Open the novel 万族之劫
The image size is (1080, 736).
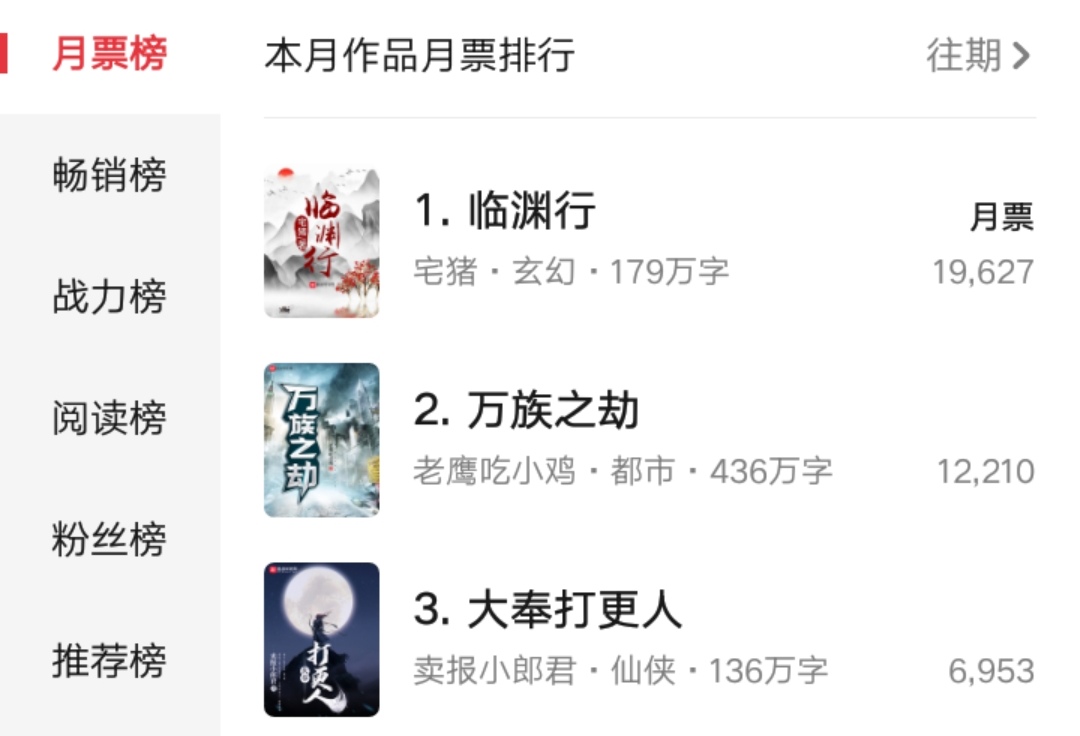click(x=552, y=411)
